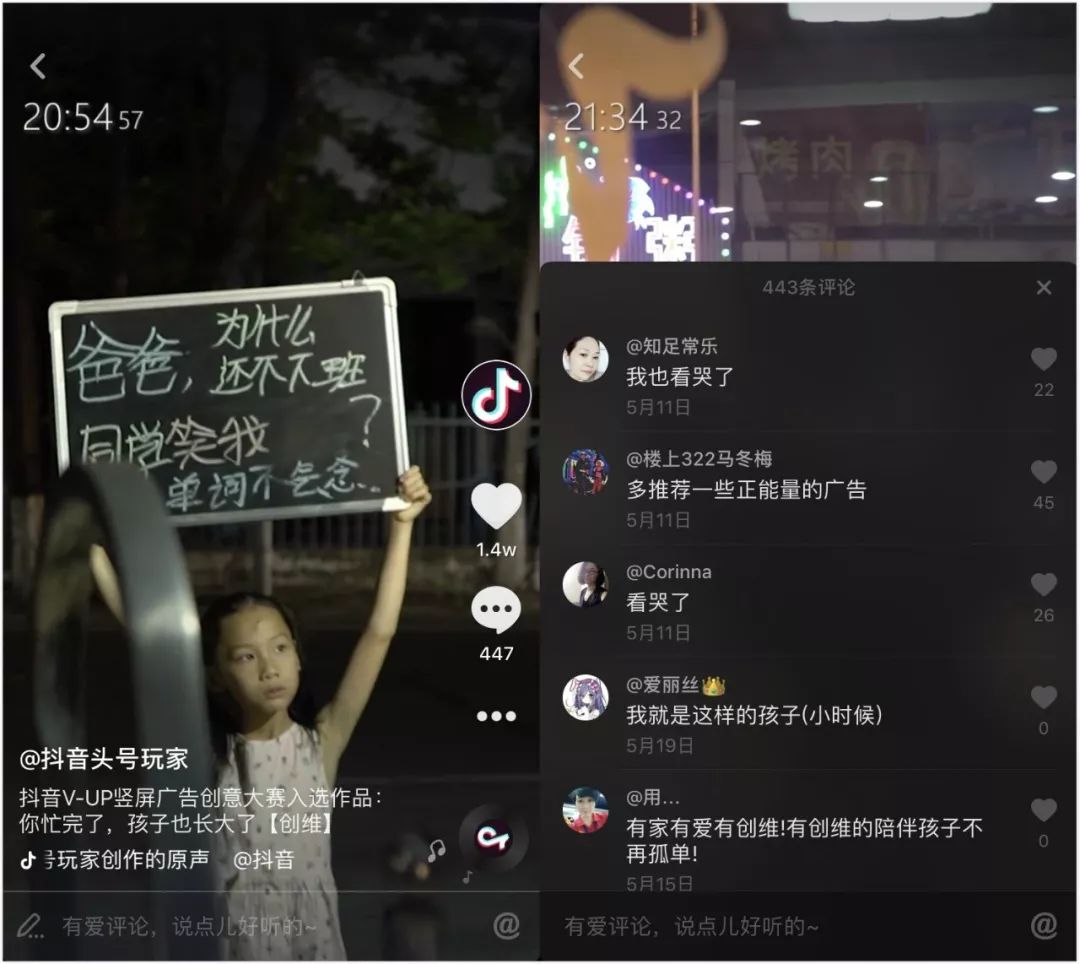Open the creator's Douyin avatar profile
This screenshot has width=1080, height=964.
pyautogui.click(x=496, y=396)
